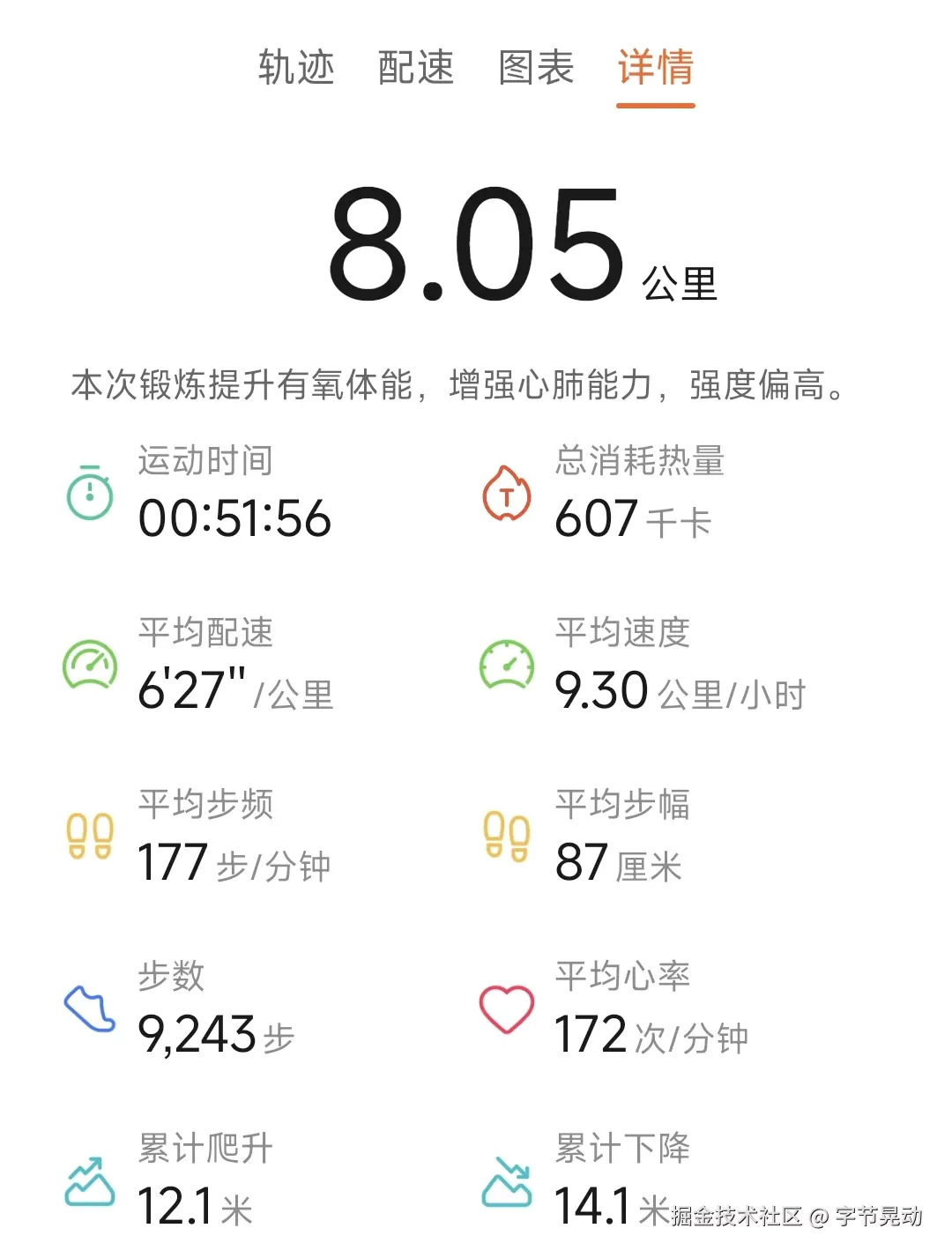952x1258 pixels.
Task: Click the average heart rate value 172
Action: pos(589,1034)
